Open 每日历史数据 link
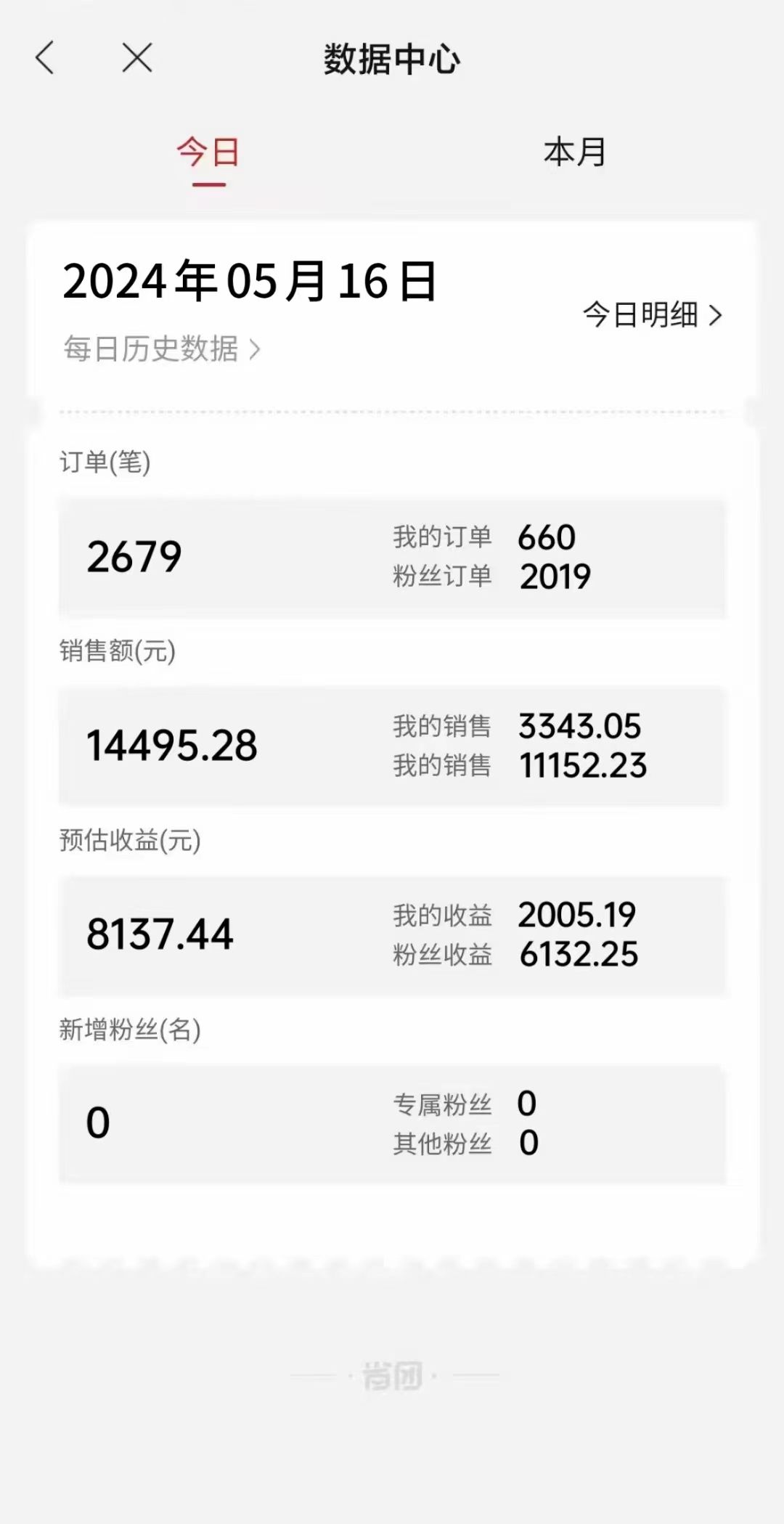 point(161,349)
